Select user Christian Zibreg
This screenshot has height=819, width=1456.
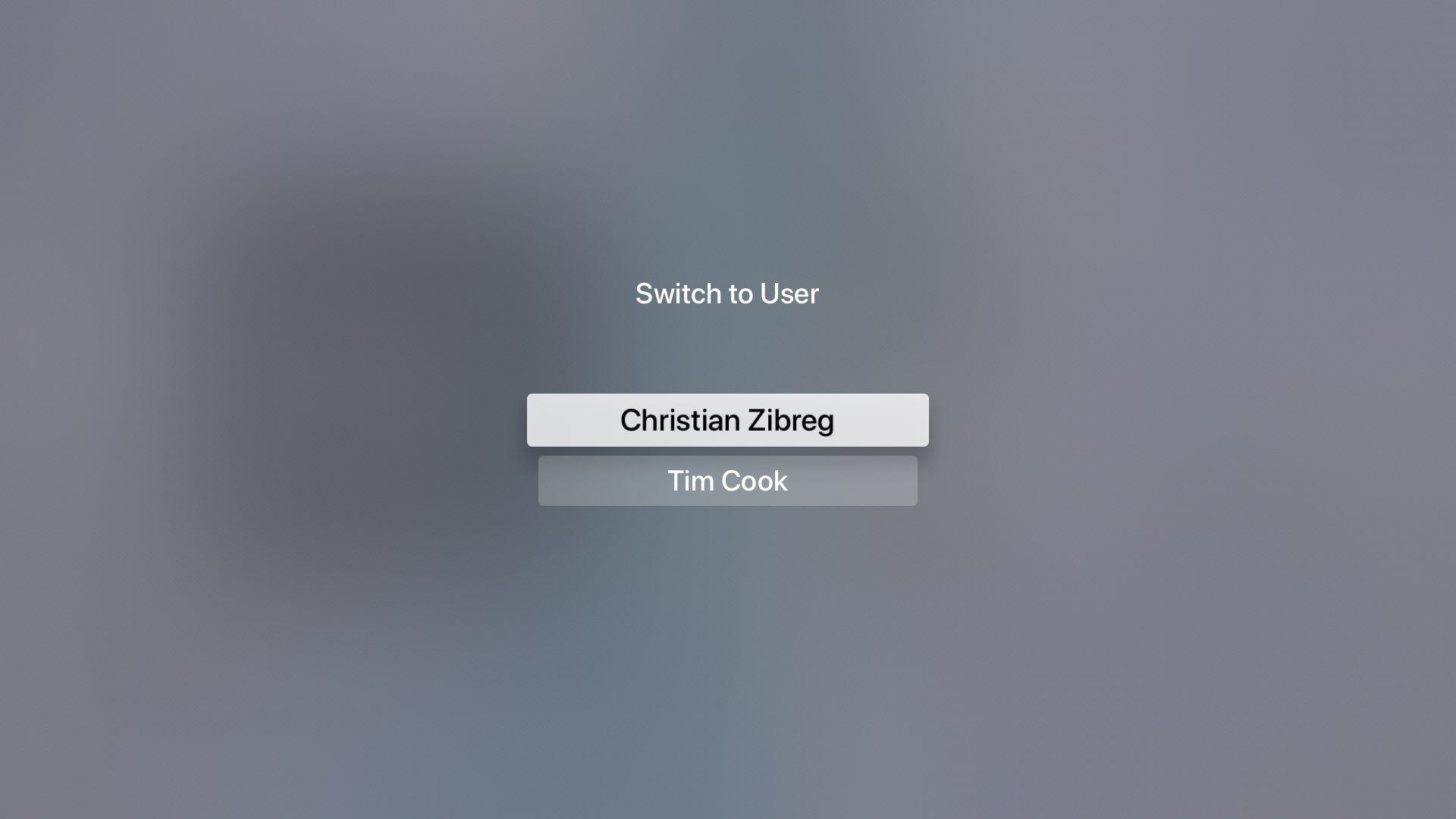[x=727, y=420]
